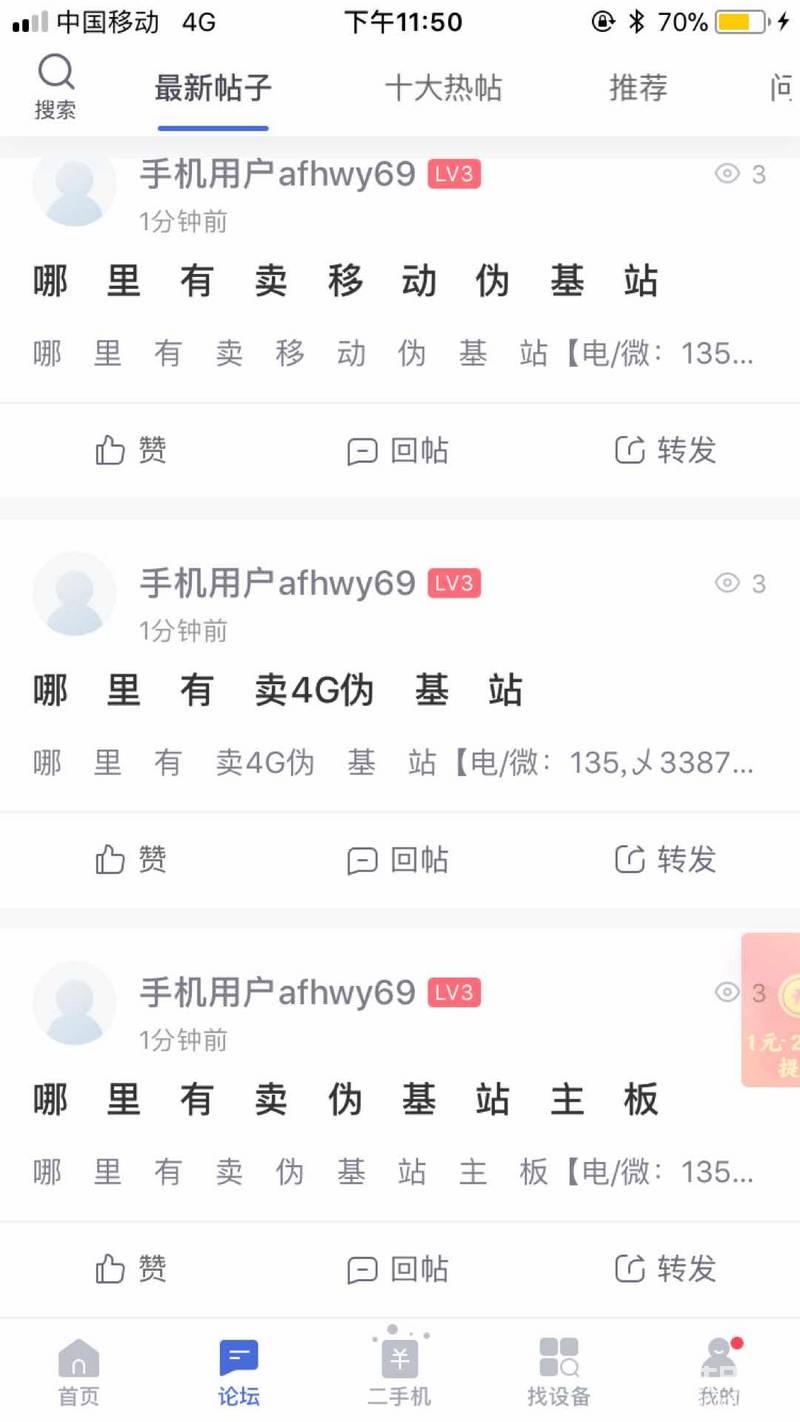
Task: Go to the 首页 home tab
Action: (79, 1372)
